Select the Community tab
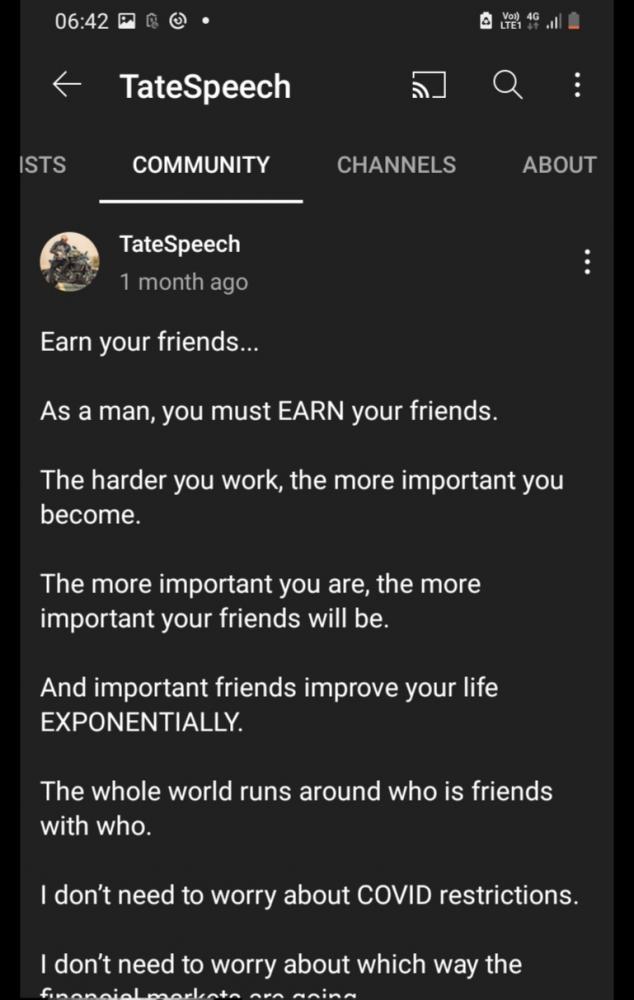Screen dimensions: 634x1000 [201, 165]
